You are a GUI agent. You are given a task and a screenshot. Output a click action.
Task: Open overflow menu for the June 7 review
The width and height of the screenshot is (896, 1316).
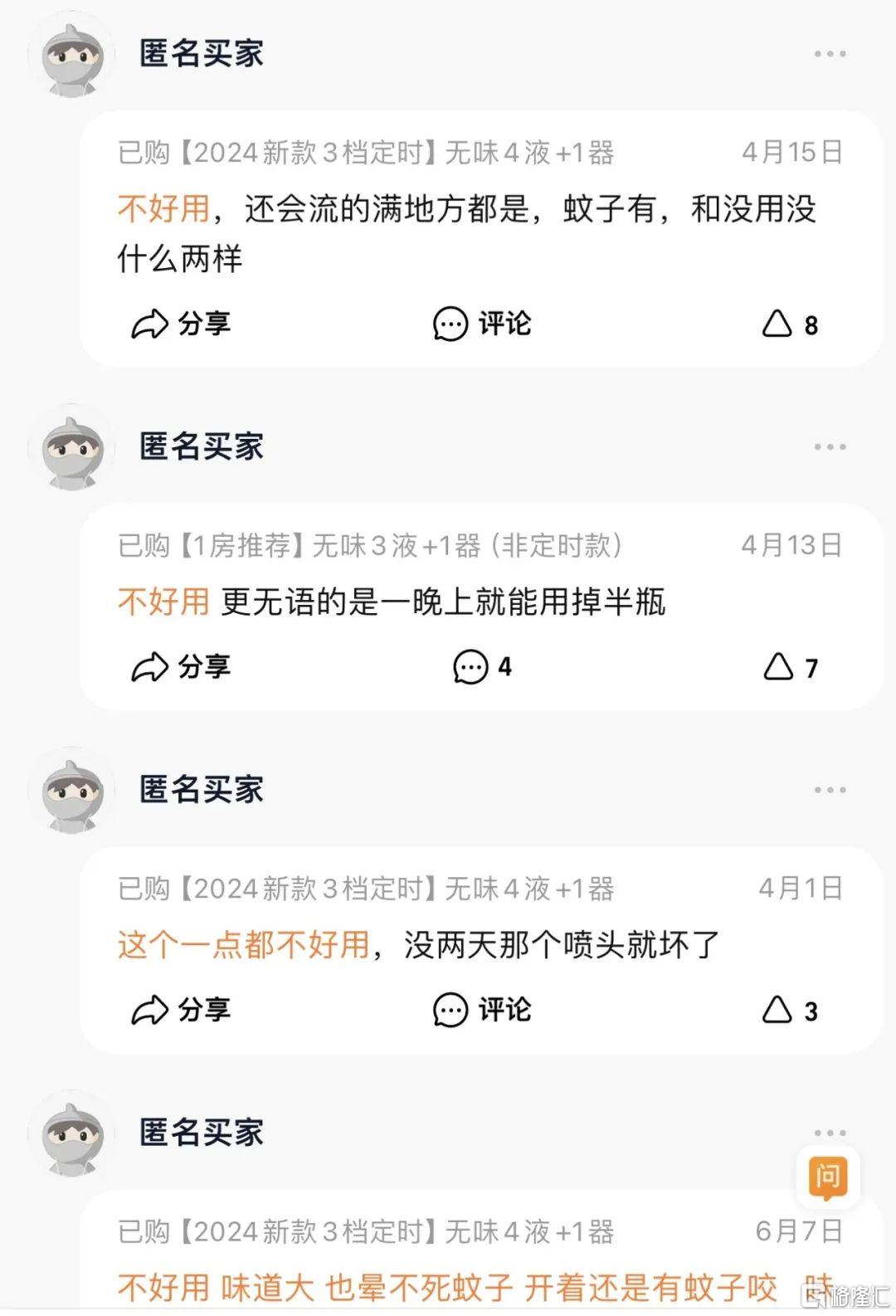830,1133
